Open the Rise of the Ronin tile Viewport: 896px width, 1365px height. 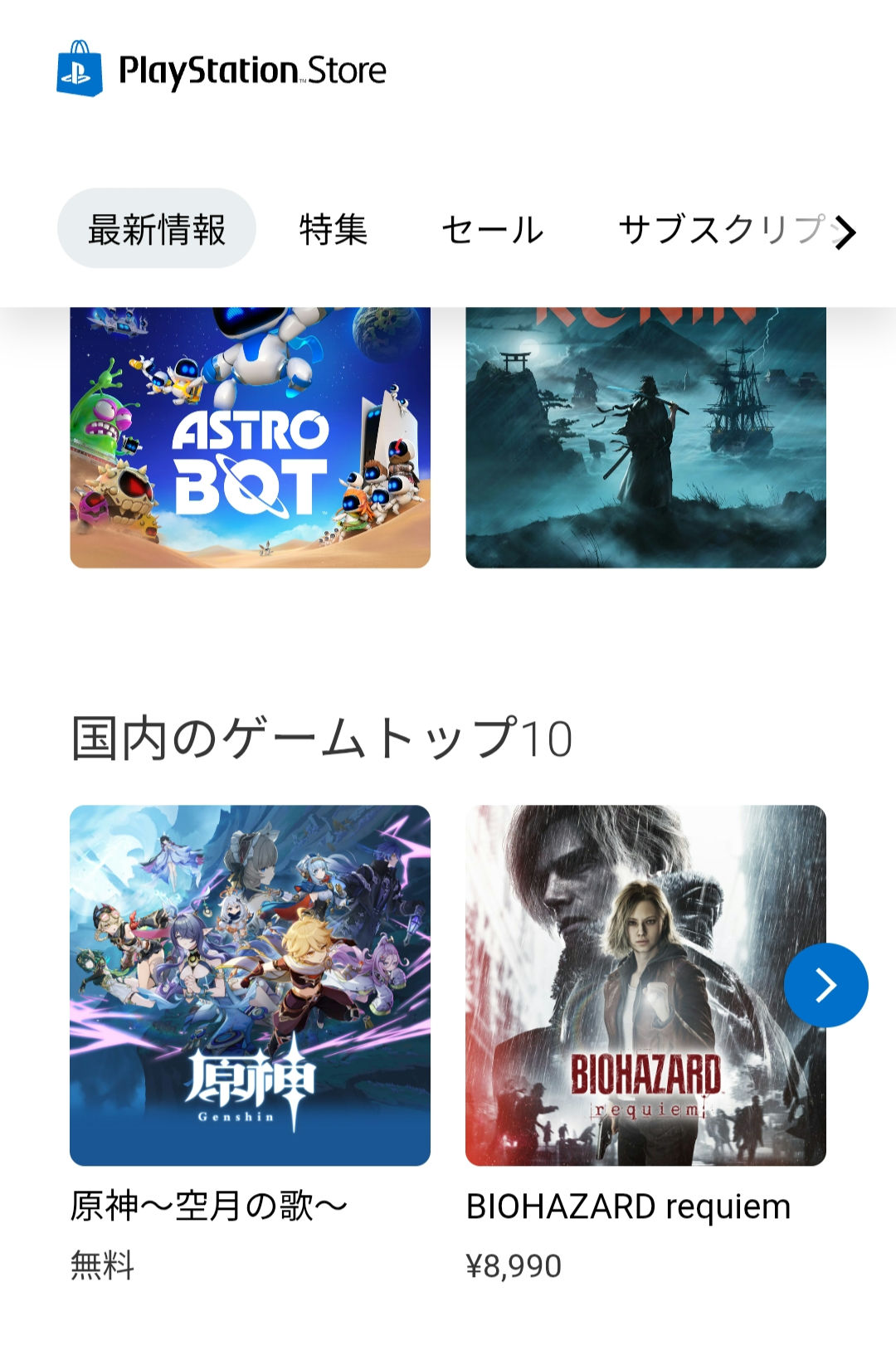tap(645, 437)
